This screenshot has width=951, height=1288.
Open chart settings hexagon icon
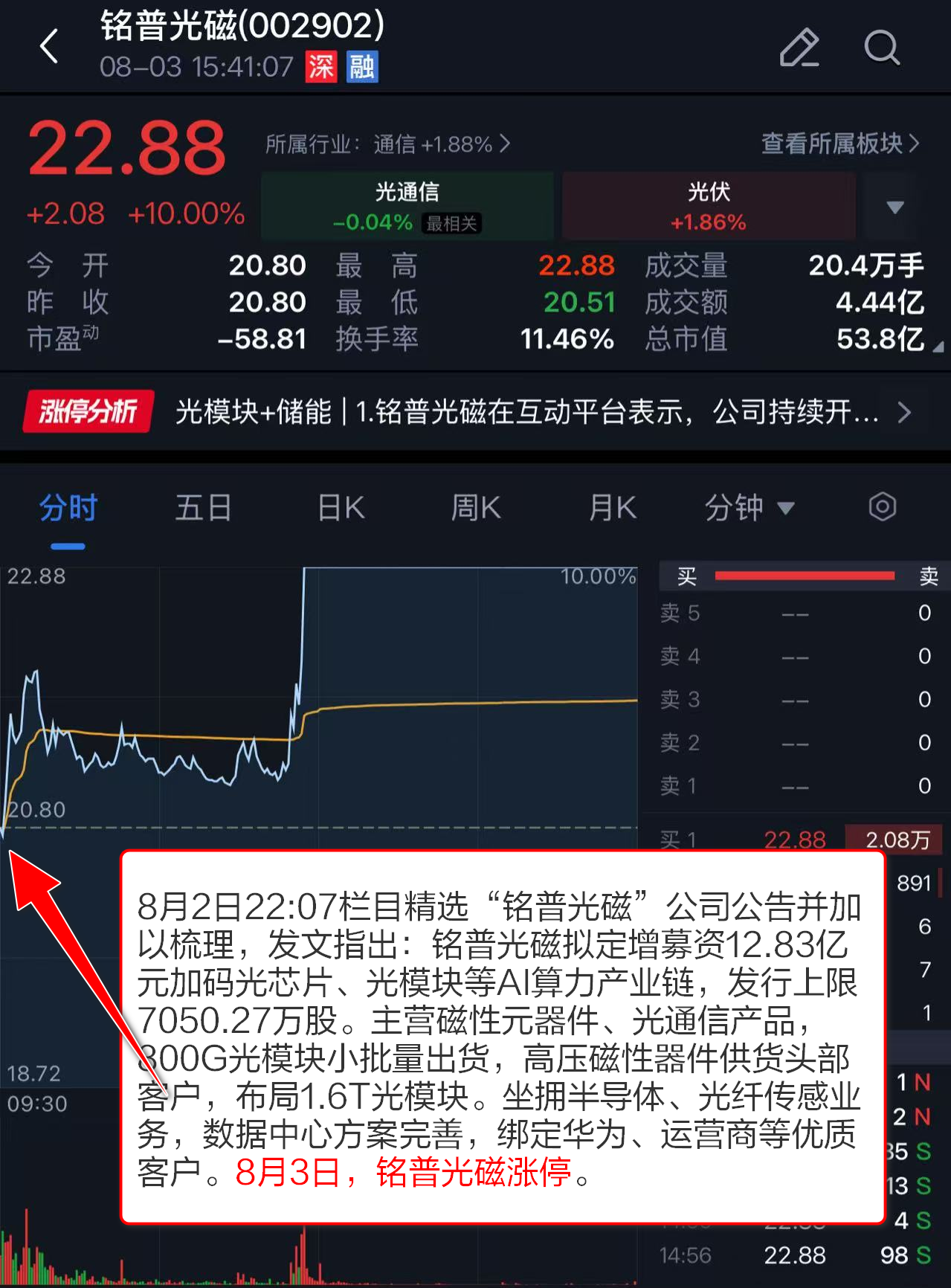[x=883, y=506]
